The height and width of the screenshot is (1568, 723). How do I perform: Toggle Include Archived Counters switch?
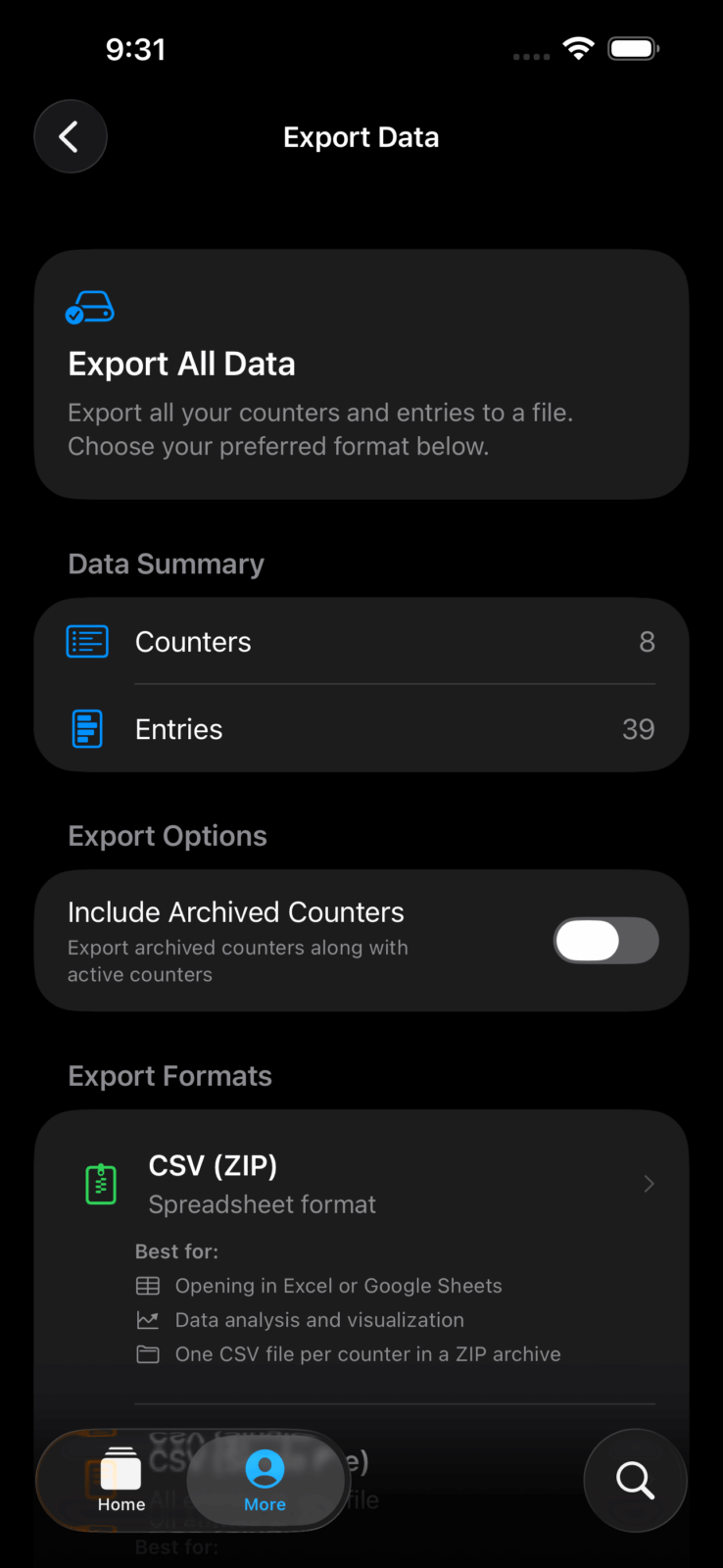click(x=605, y=941)
